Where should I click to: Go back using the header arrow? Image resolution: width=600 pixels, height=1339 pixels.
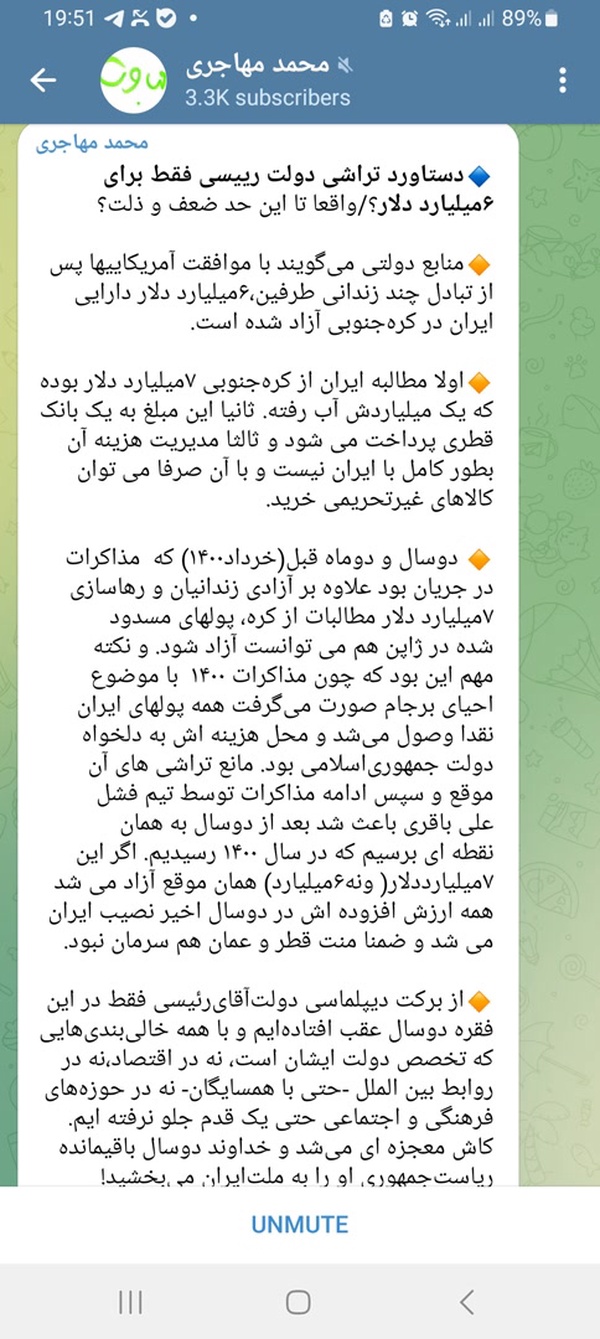tap(43, 80)
